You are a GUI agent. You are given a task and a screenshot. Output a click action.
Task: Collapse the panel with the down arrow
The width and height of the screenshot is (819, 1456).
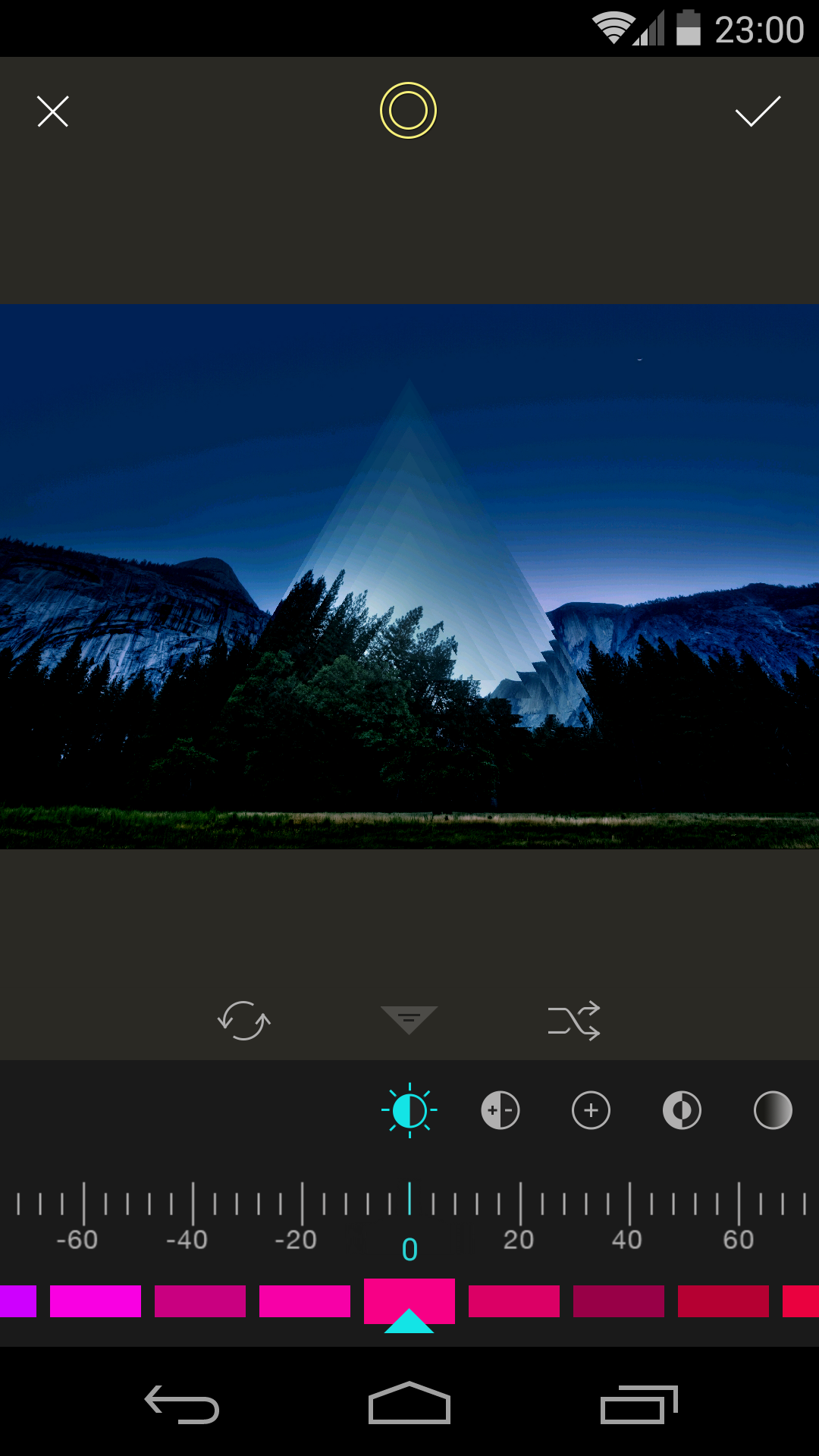click(x=409, y=1020)
